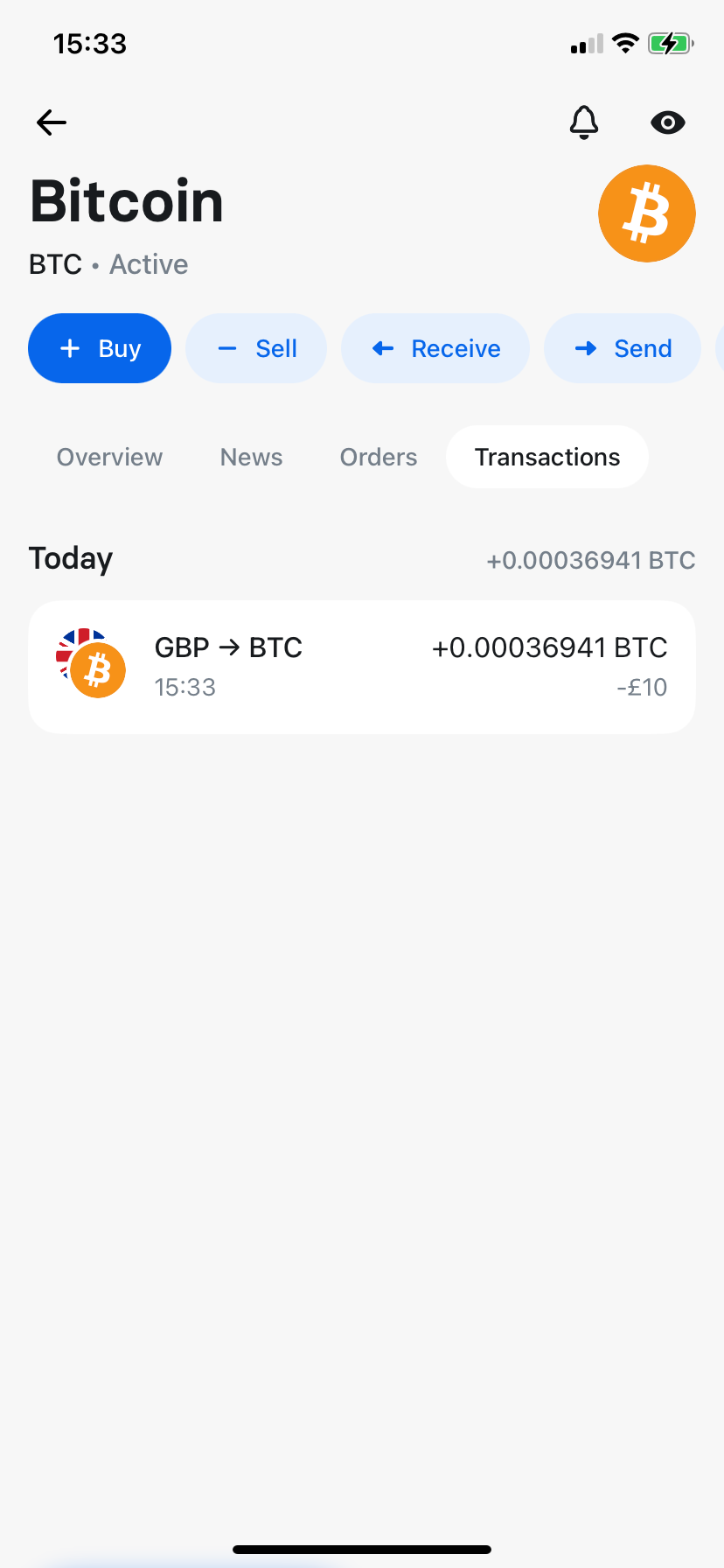This screenshot has height=1568, width=724.
Task: Choose Send to transfer Bitcoin
Action: tap(623, 348)
